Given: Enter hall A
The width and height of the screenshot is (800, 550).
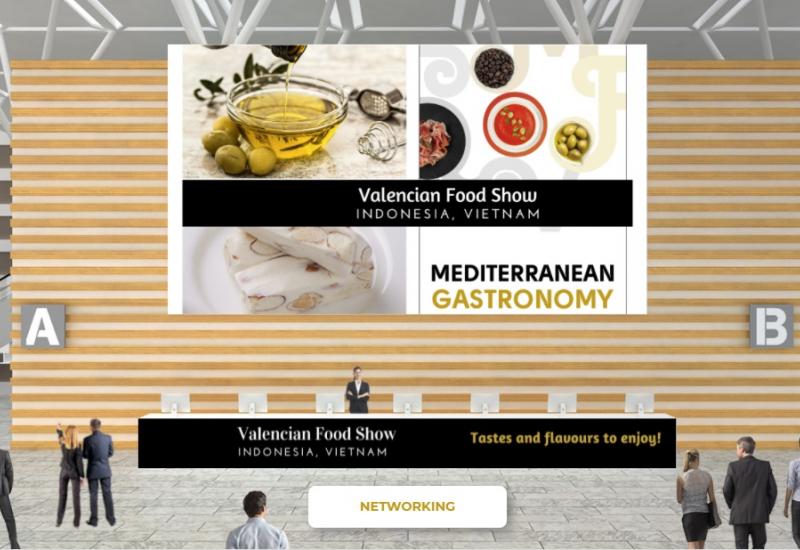Looking at the screenshot, I should (x=43, y=327).
